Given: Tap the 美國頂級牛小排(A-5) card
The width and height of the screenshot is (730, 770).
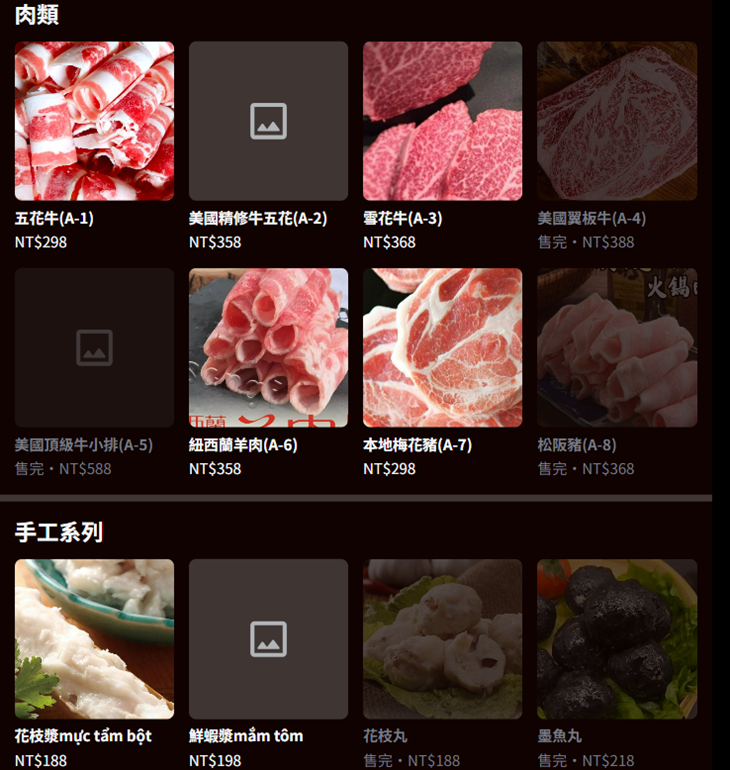Looking at the screenshot, I should pos(94,347).
